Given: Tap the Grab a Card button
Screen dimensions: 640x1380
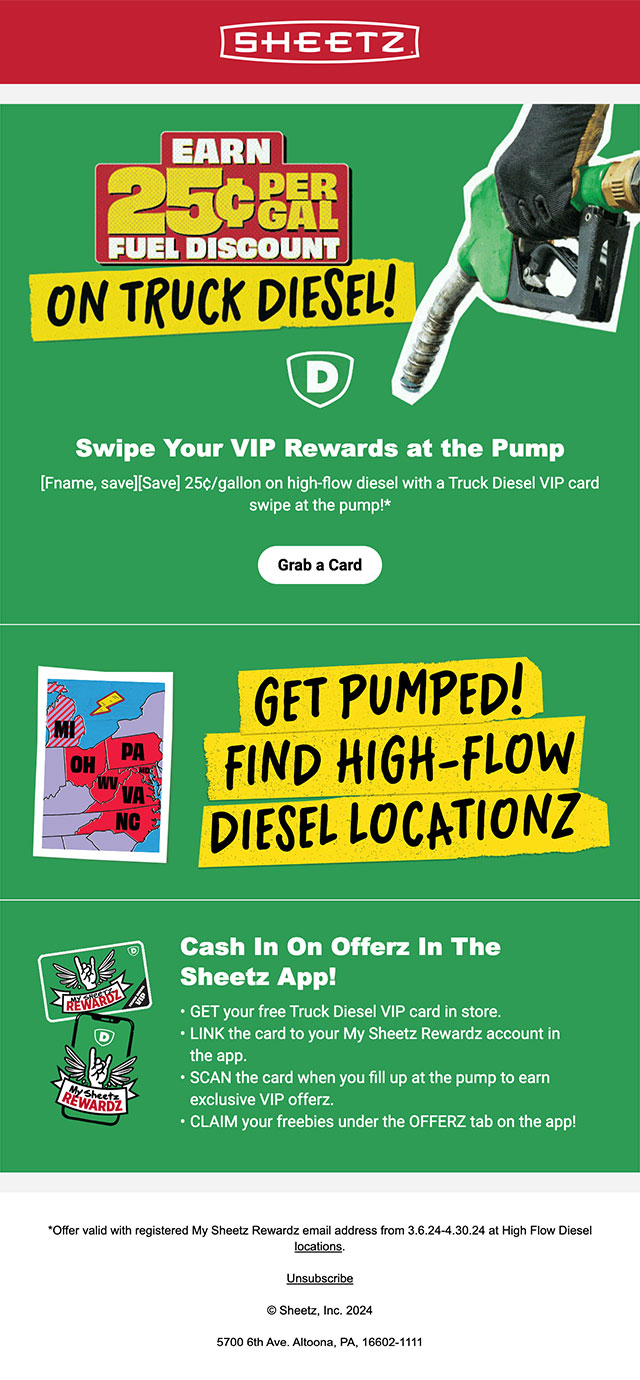Looking at the screenshot, I should coord(320,565).
